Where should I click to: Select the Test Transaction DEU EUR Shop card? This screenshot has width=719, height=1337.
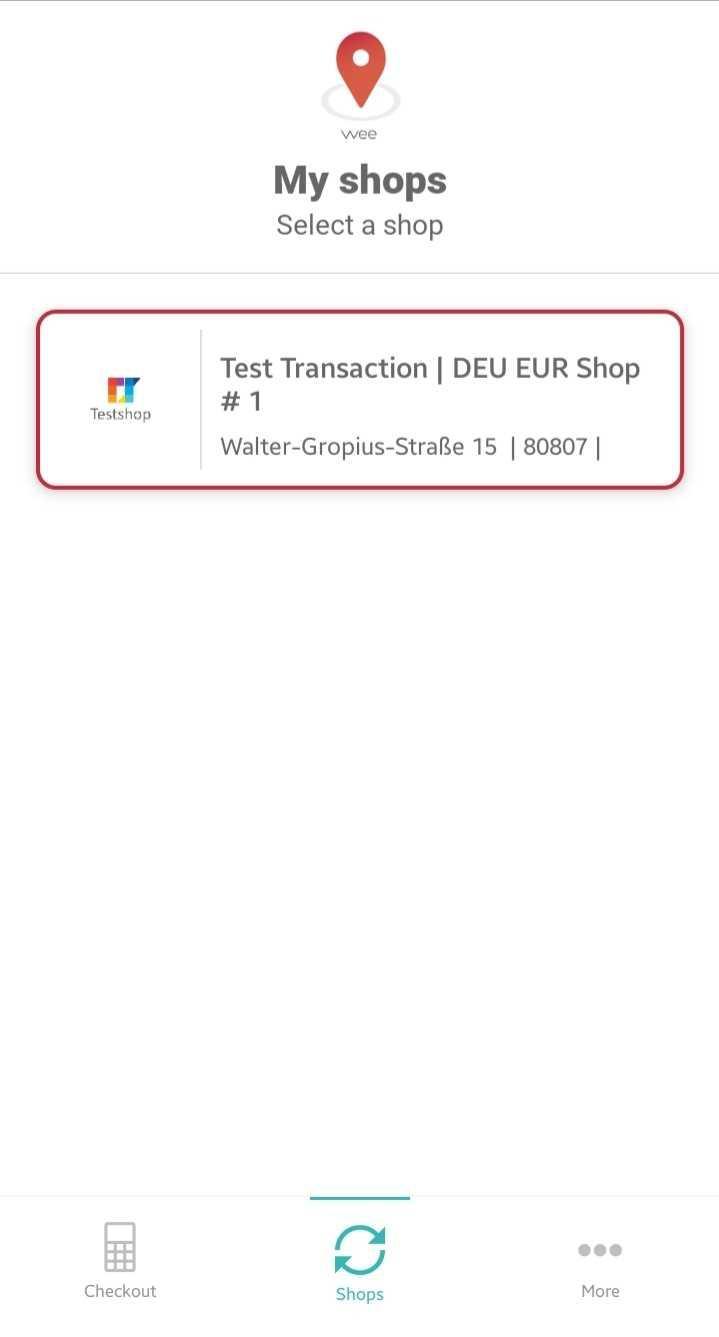coord(360,400)
